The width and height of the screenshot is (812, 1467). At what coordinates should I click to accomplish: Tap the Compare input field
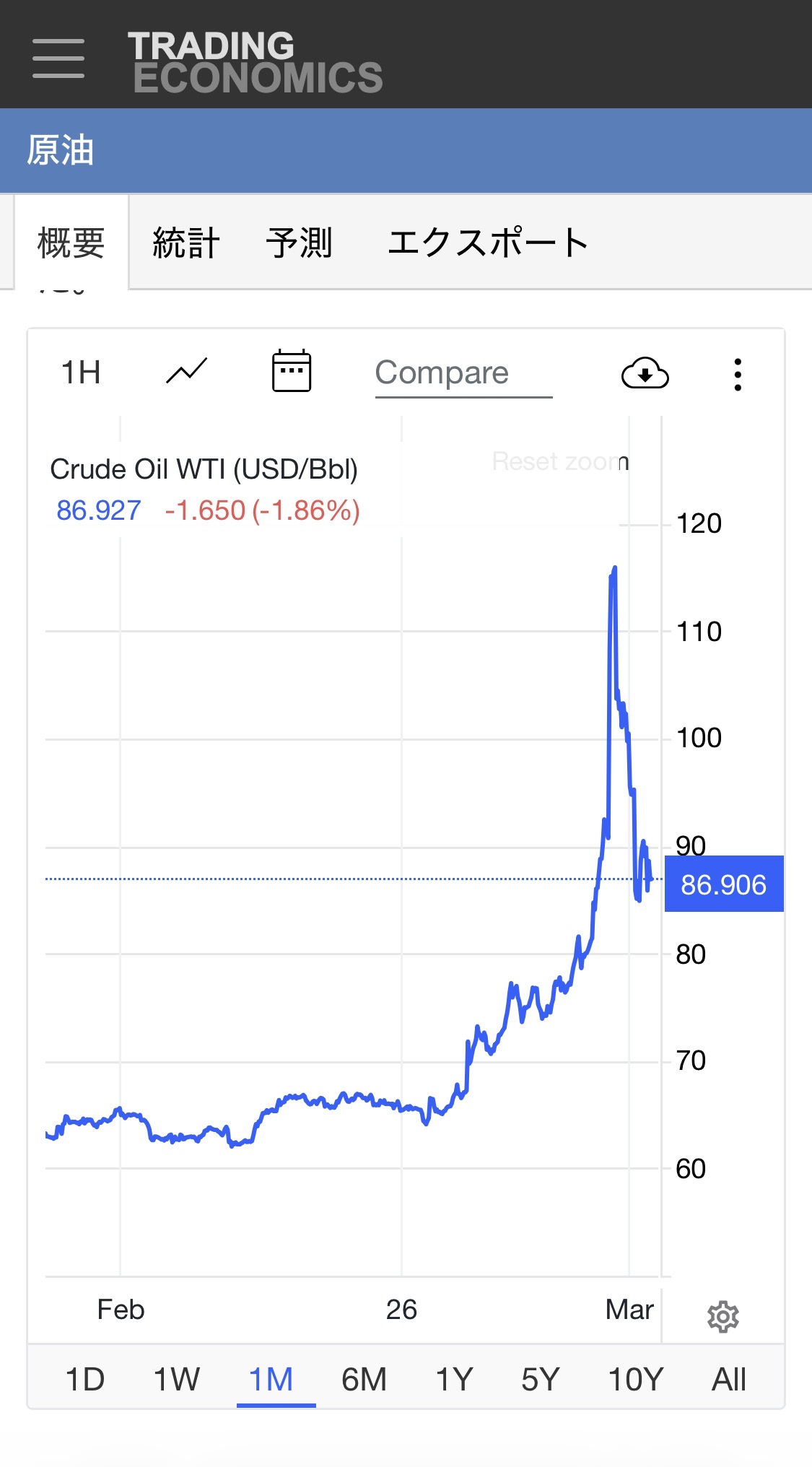[463, 373]
